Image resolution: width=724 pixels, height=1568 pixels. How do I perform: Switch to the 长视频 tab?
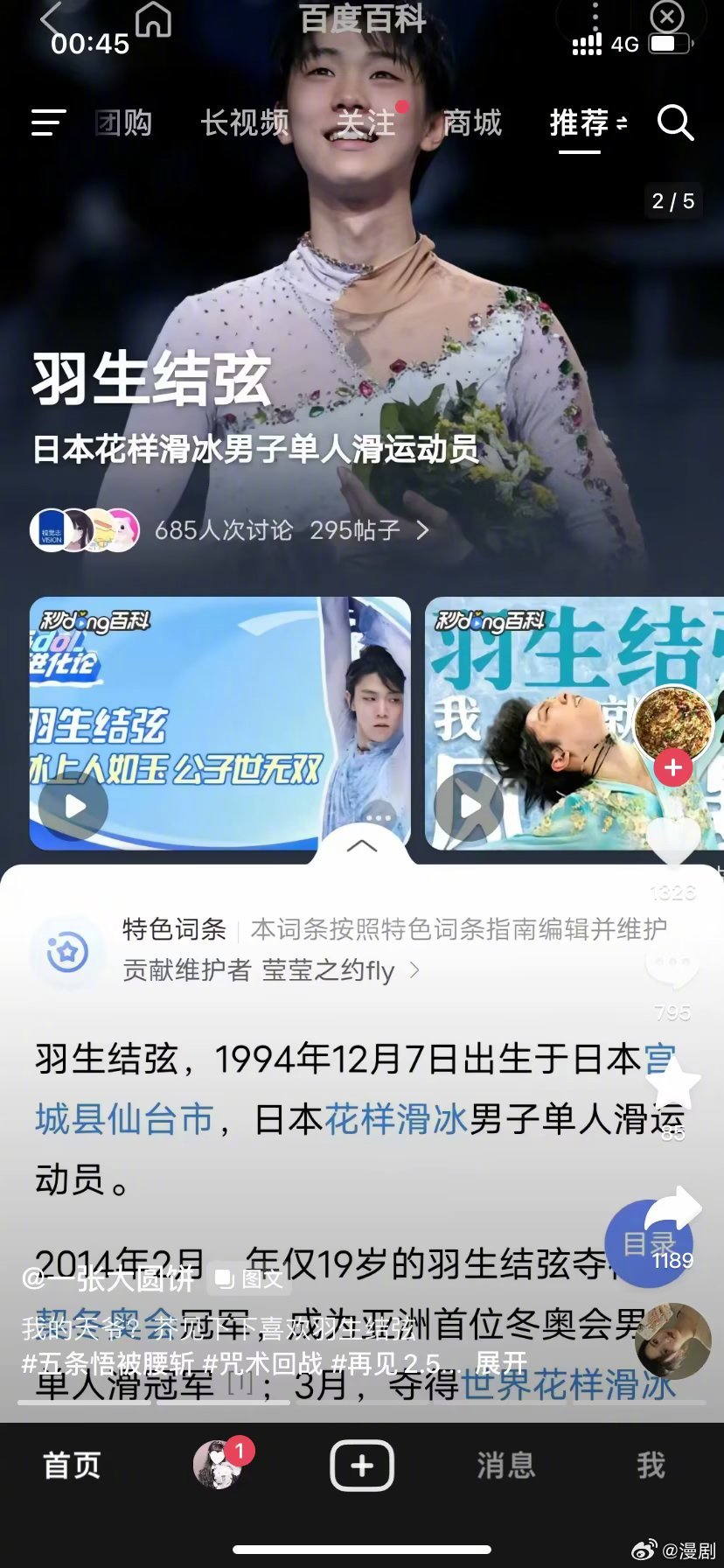click(245, 122)
